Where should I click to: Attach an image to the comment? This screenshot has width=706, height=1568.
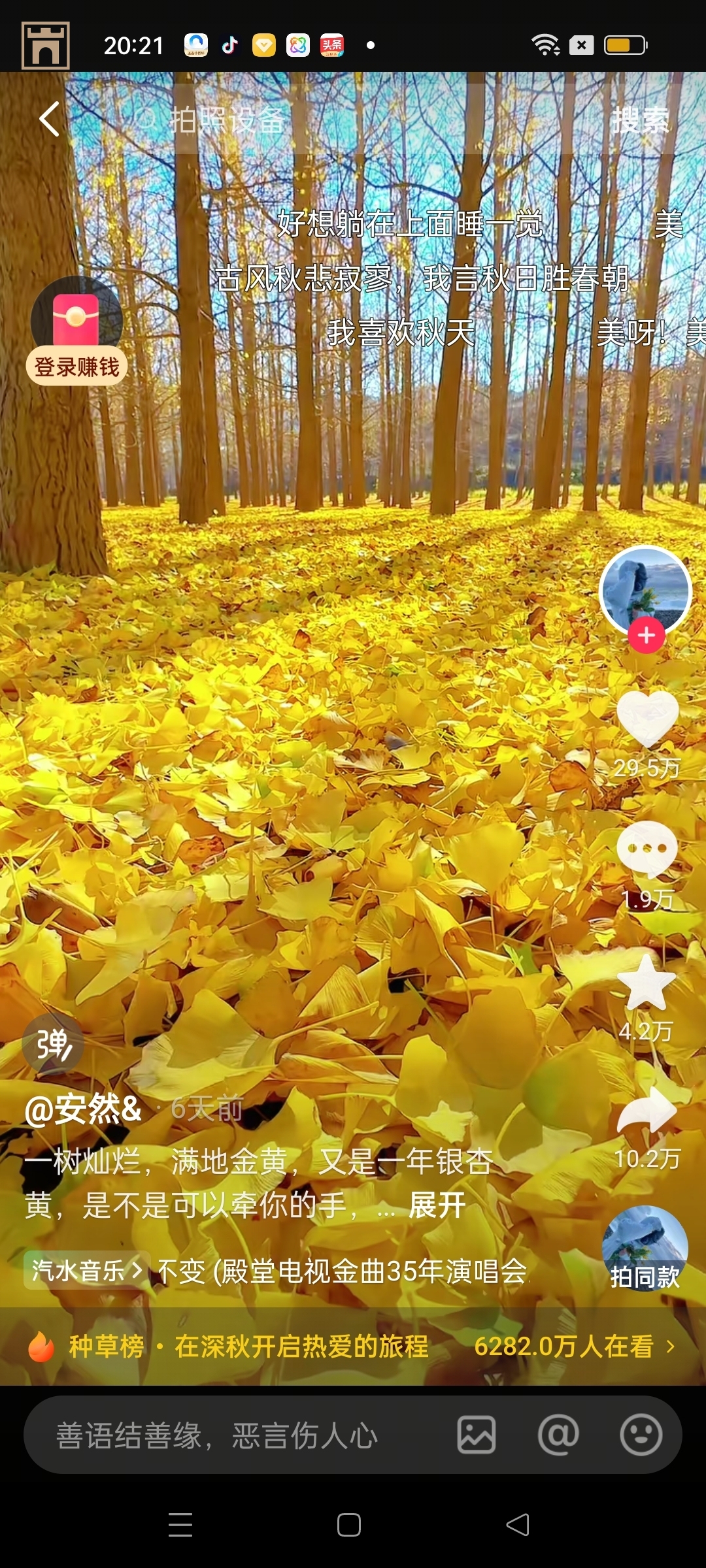point(476,1435)
